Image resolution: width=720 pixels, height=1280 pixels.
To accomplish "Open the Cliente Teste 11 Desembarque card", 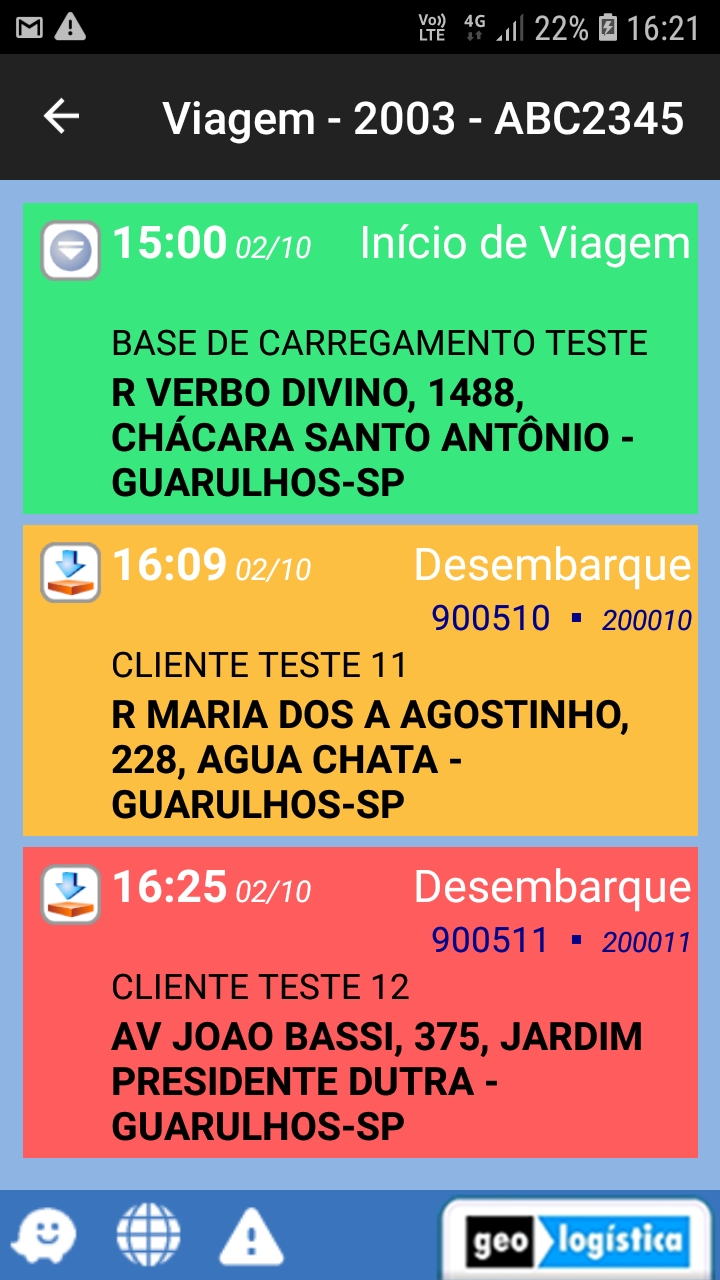I will (x=360, y=680).
